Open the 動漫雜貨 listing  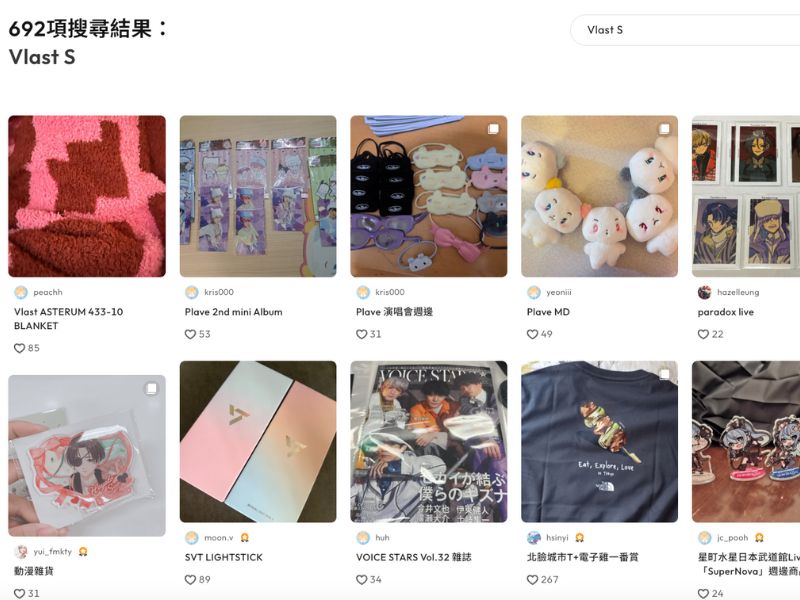tap(87, 455)
